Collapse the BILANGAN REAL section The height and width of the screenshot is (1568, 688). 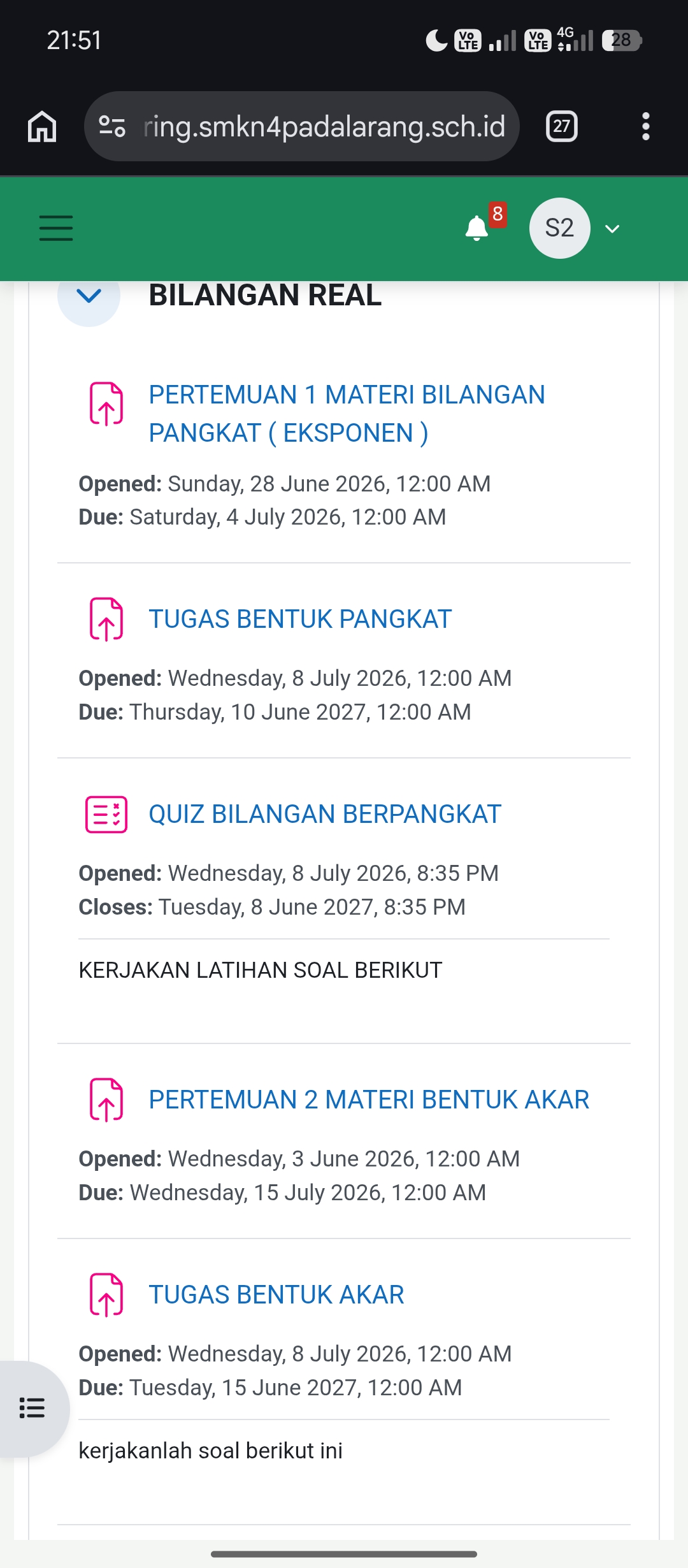89,296
